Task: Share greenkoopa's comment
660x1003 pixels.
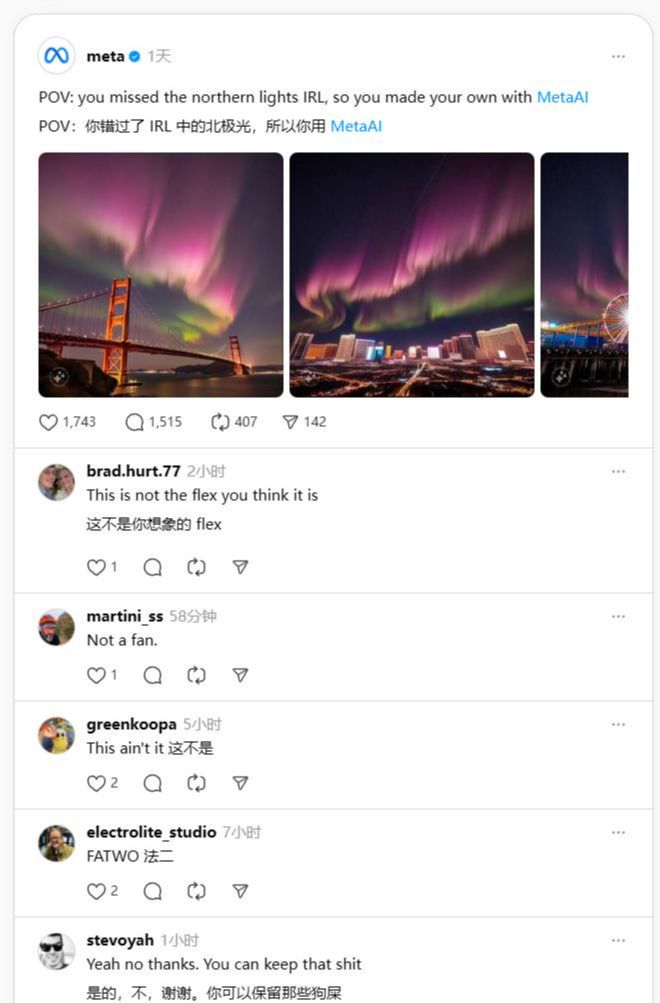Action: (240, 783)
